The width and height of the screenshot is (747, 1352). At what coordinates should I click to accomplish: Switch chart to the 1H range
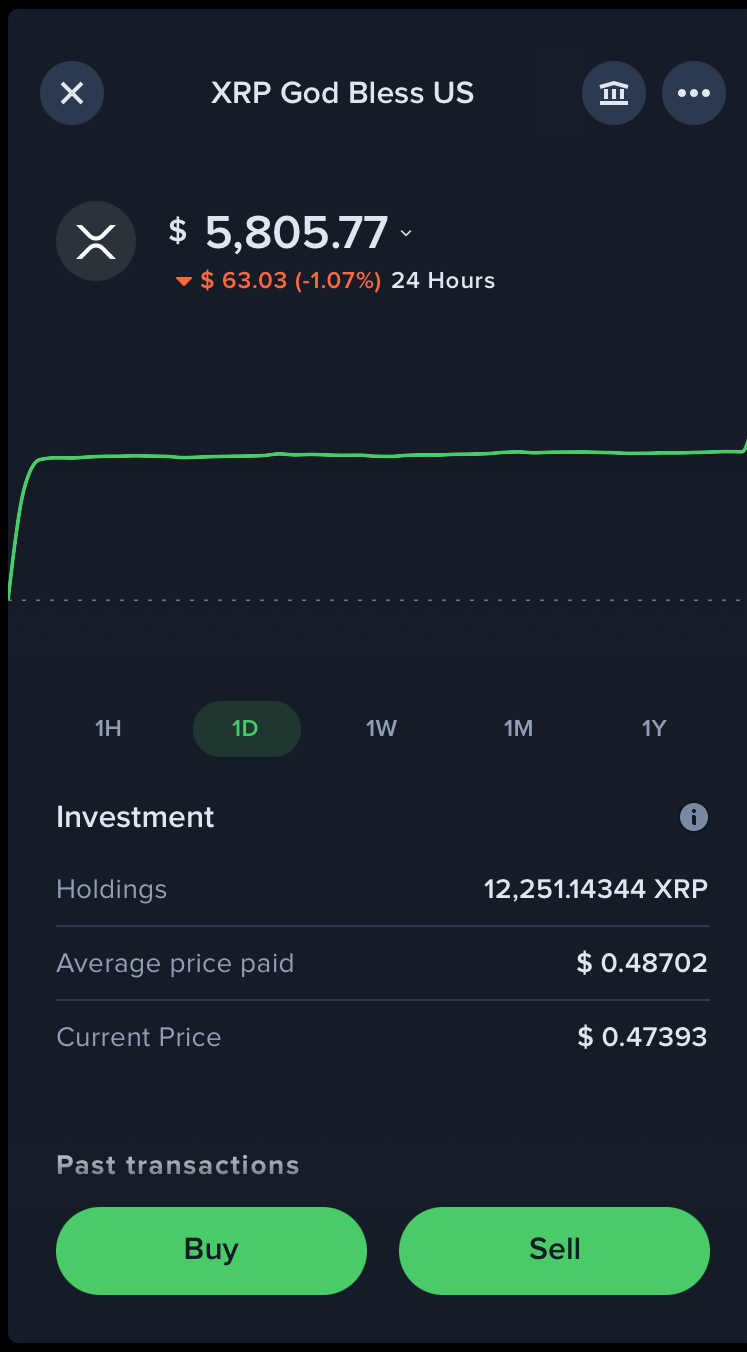tap(108, 729)
